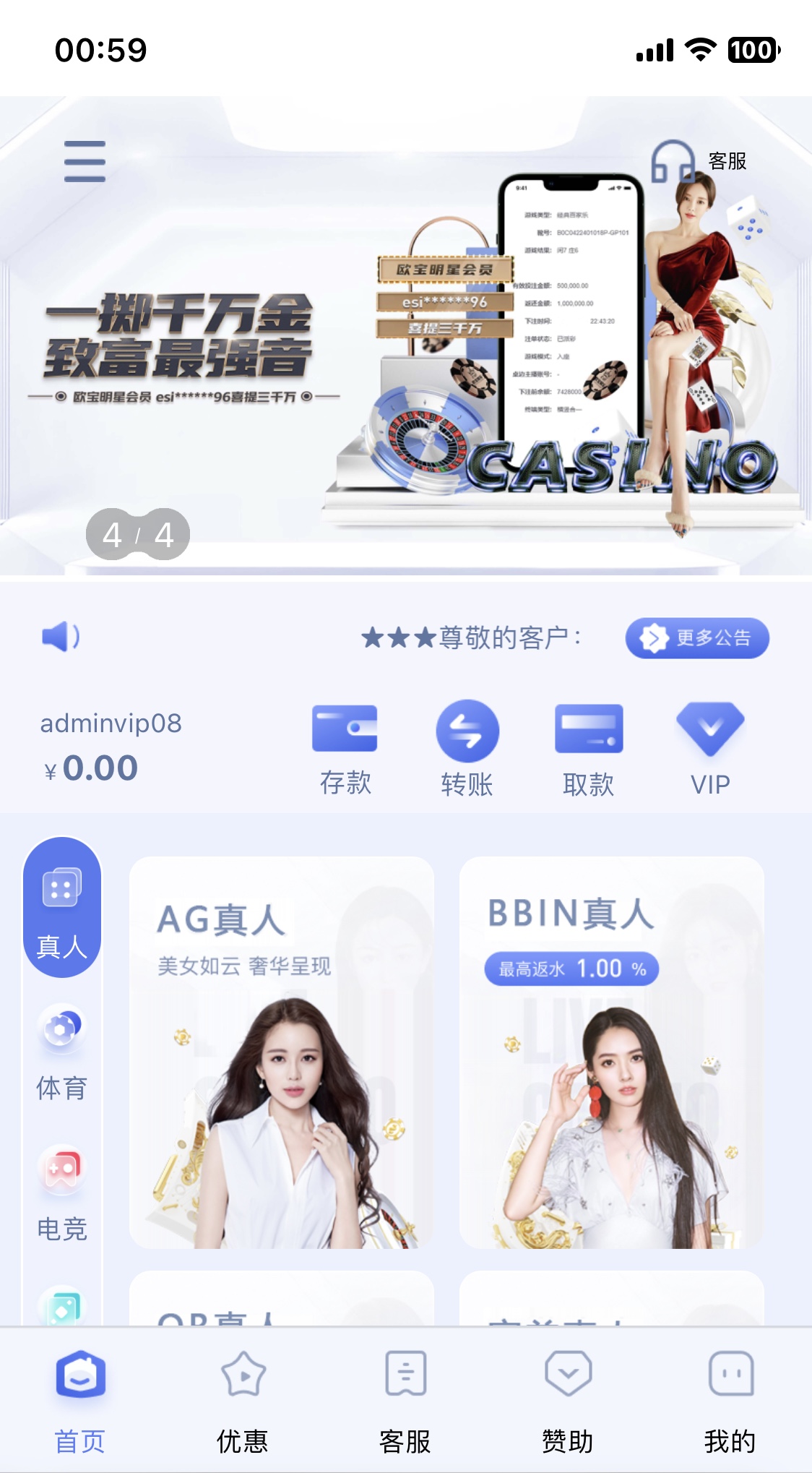
Task: Open 取款 withdrawal
Action: pyautogui.click(x=588, y=750)
